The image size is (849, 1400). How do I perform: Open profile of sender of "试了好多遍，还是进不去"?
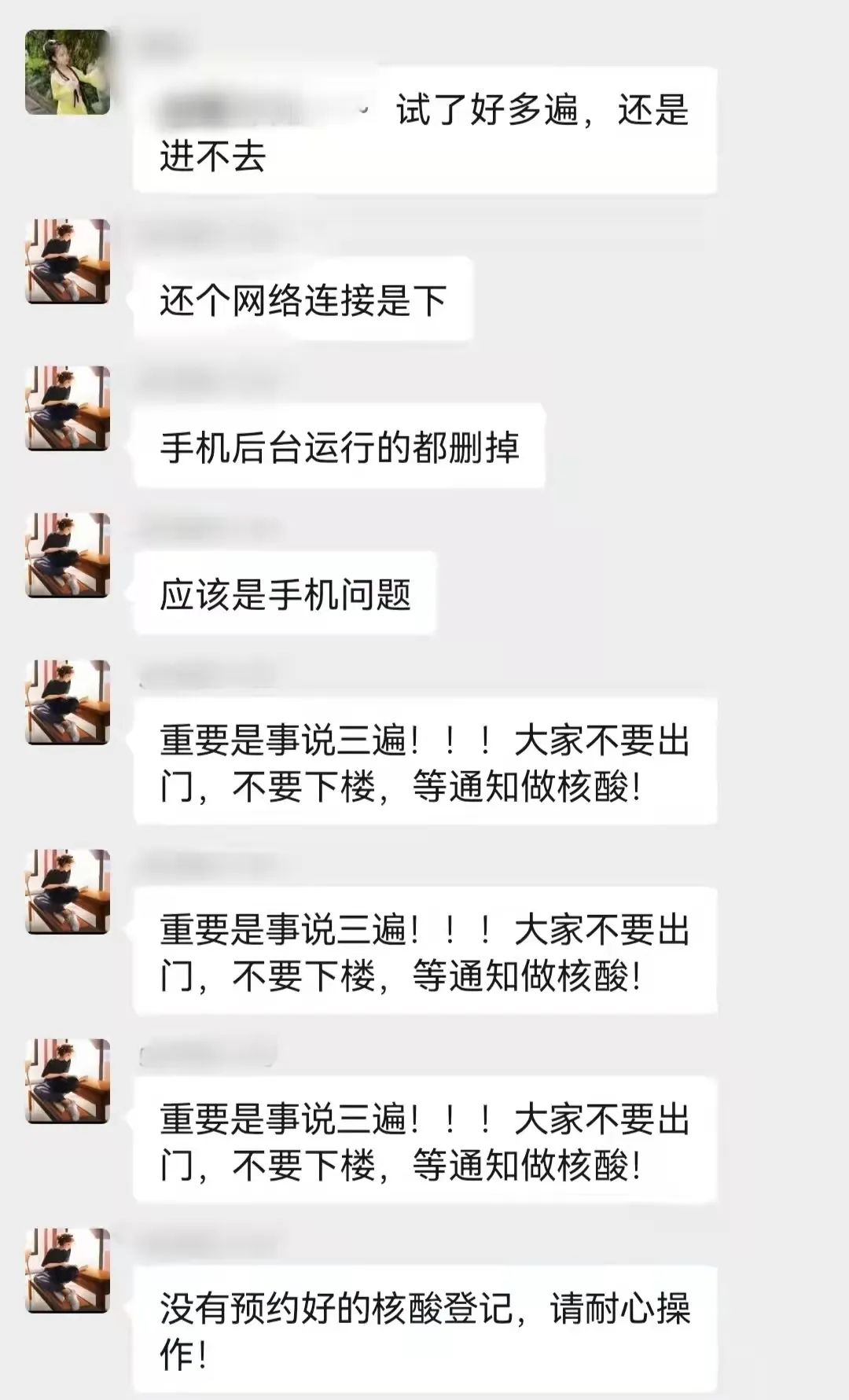click(68, 72)
